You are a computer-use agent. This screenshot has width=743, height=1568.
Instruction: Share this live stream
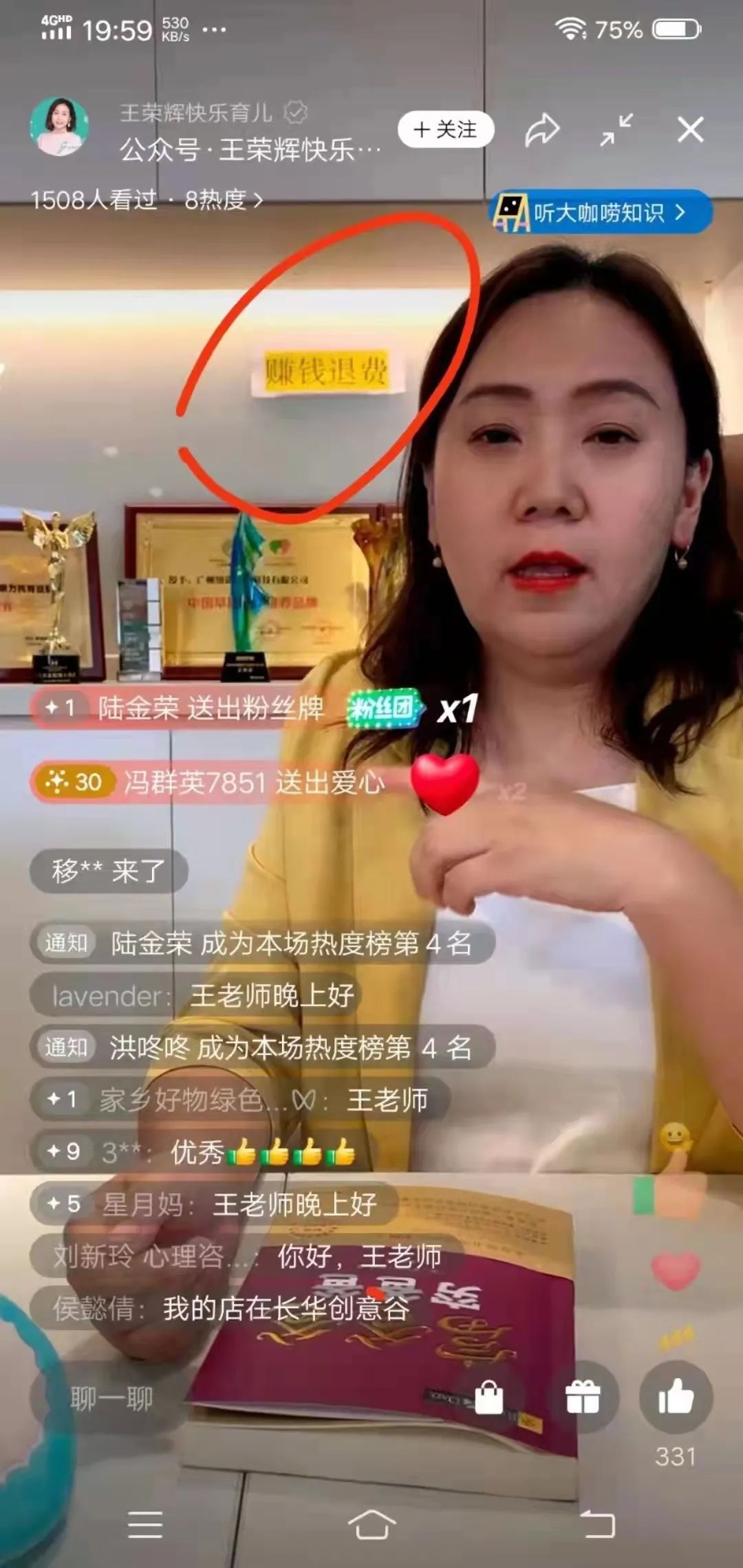point(542,129)
